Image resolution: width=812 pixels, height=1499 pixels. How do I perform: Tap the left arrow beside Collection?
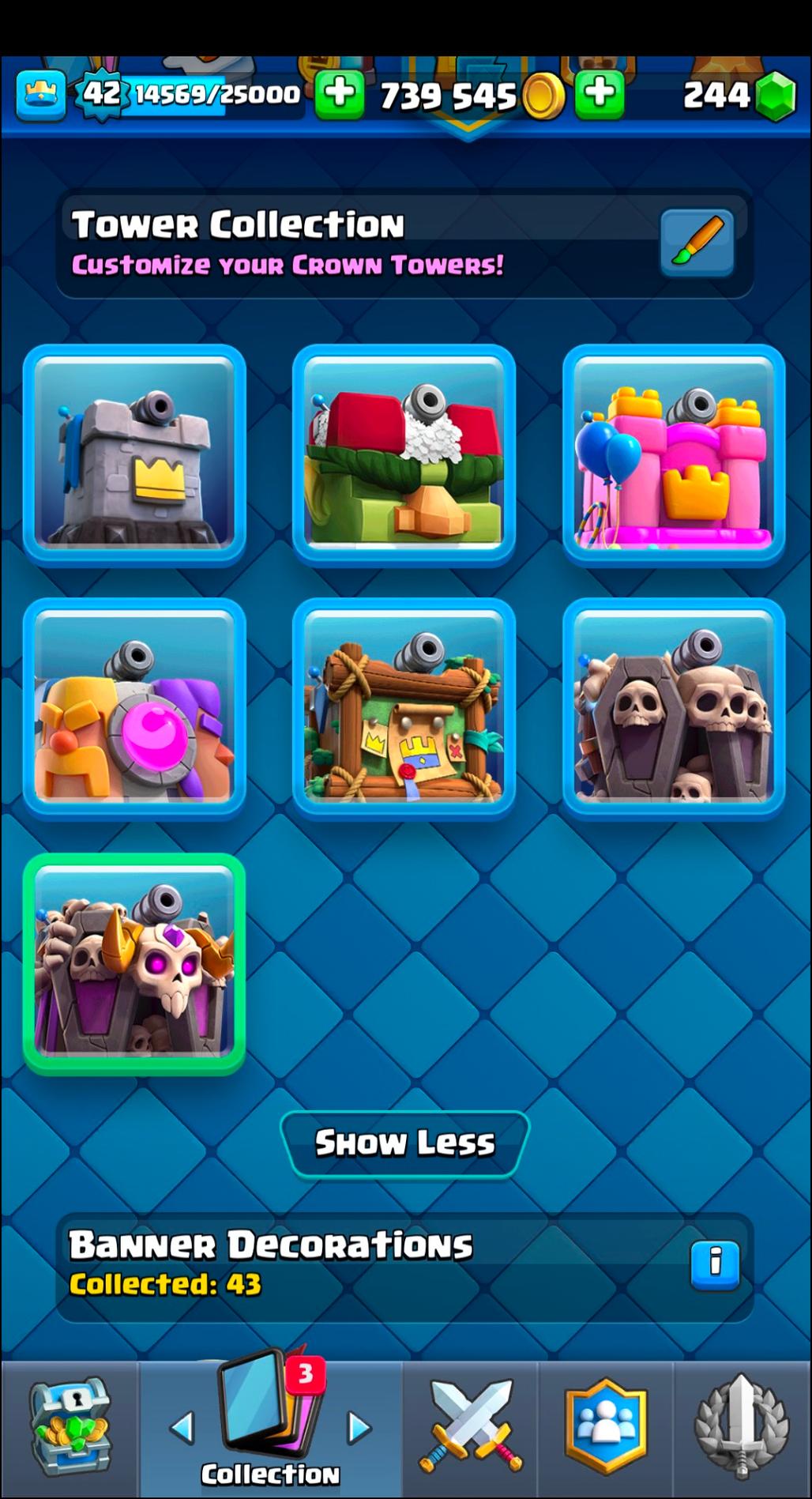click(x=182, y=1427)
